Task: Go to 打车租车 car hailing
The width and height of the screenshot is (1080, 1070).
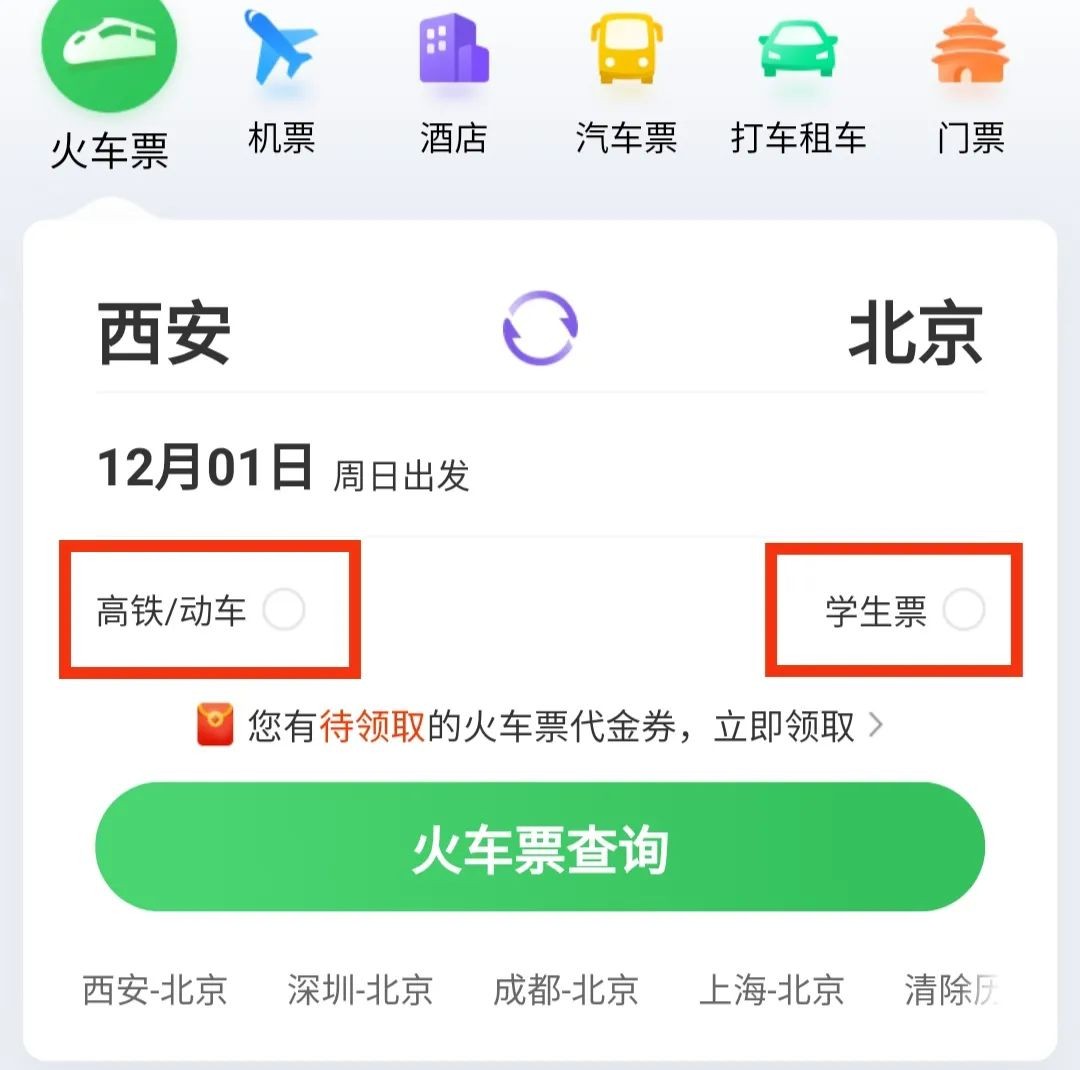Action: [798, 87]
